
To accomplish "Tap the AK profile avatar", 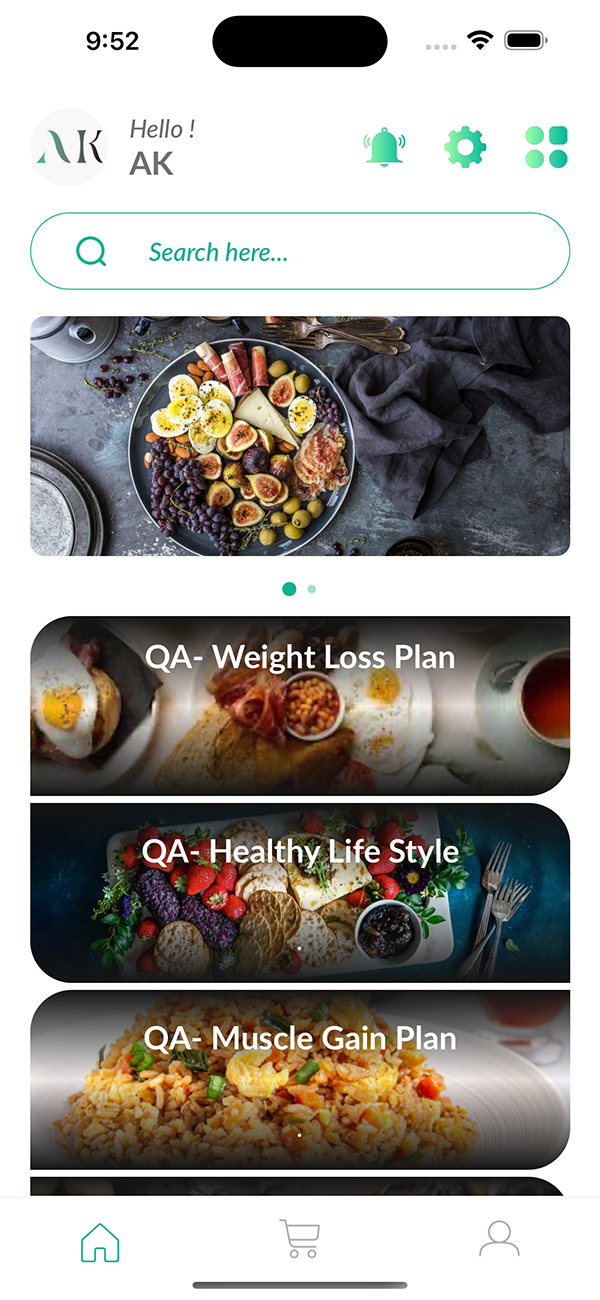I will [x=69, y=148].
